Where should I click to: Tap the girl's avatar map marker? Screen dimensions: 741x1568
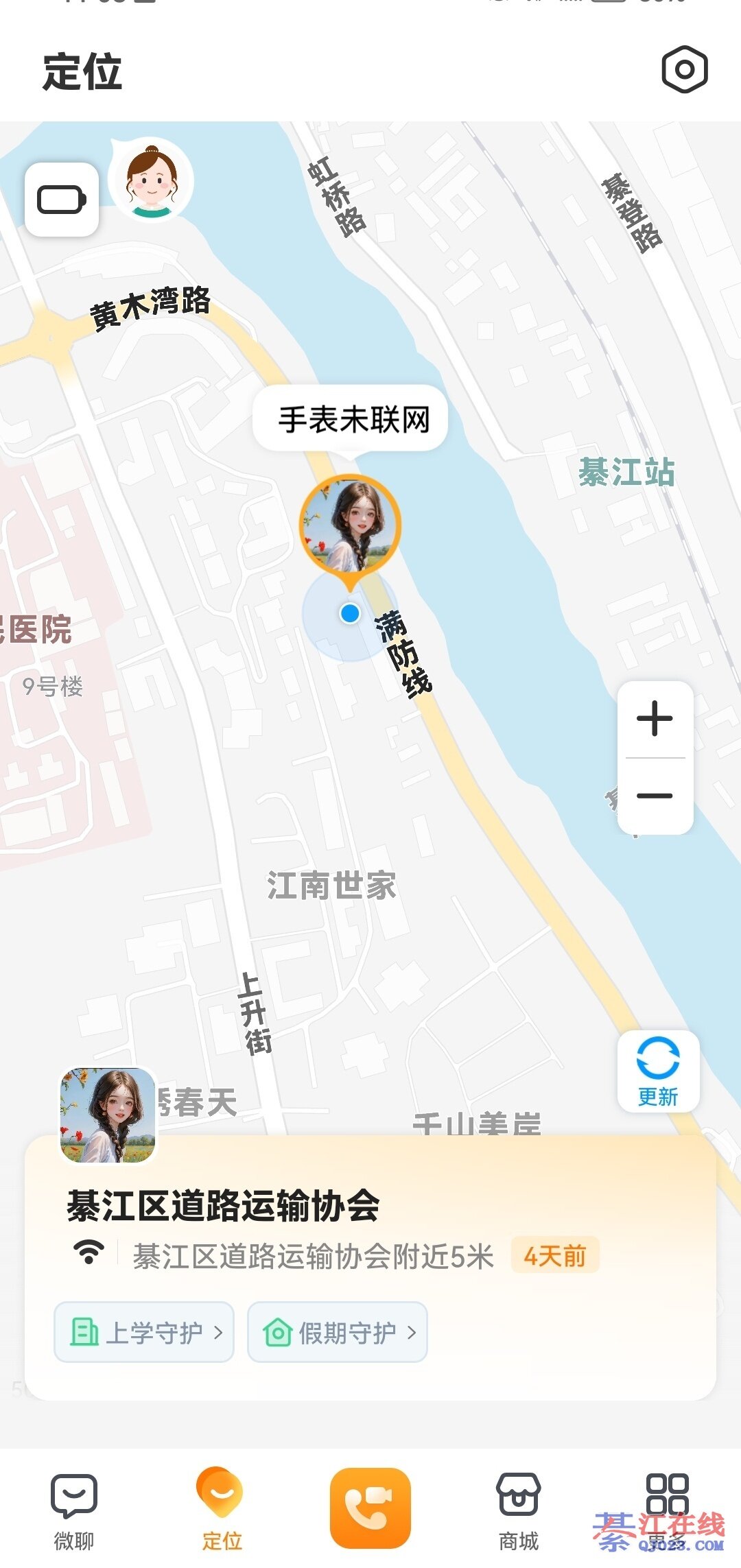(x=350, y=525)
